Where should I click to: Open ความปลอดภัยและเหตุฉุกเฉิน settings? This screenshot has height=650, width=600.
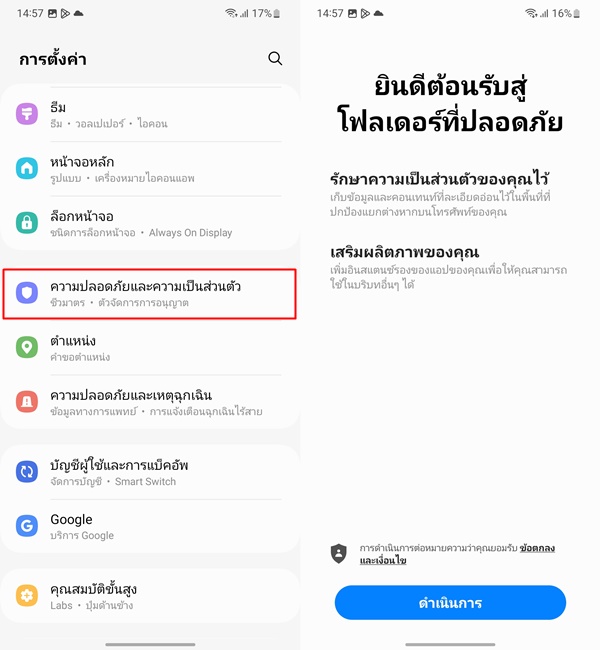(150, 401)
